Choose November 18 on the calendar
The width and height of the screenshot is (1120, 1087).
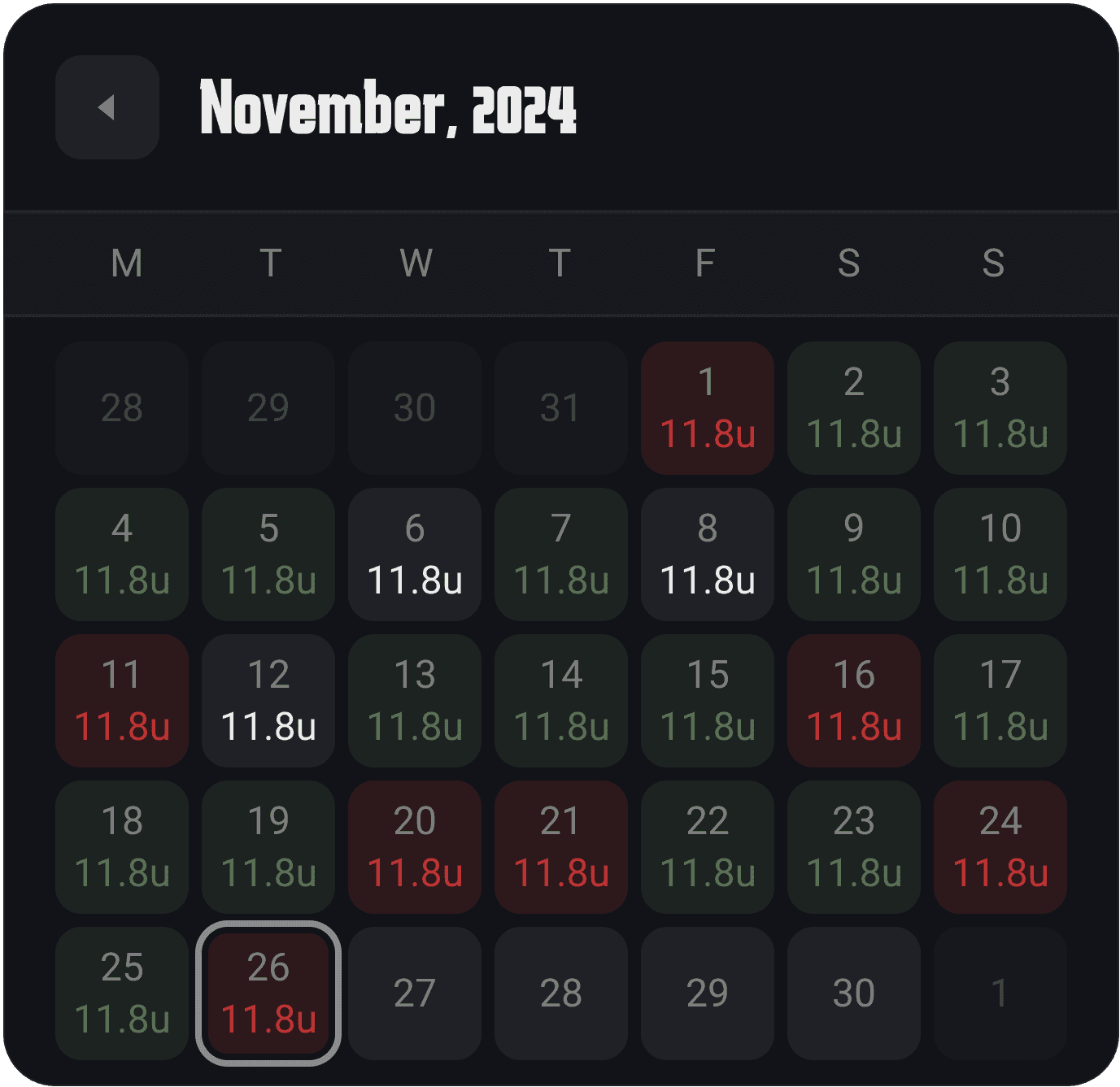click(122, 846)
